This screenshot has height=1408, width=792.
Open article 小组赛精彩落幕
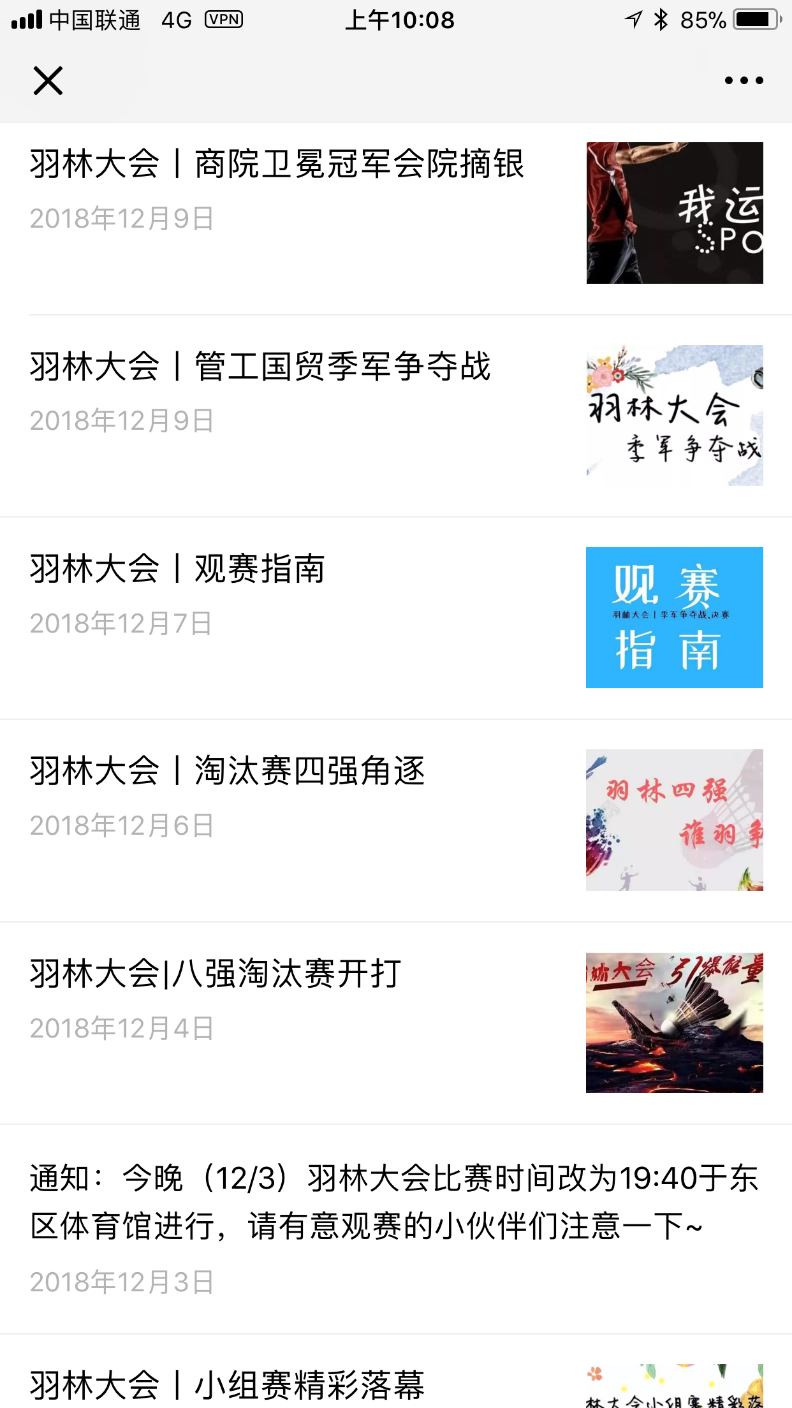tap(227, 1385)
